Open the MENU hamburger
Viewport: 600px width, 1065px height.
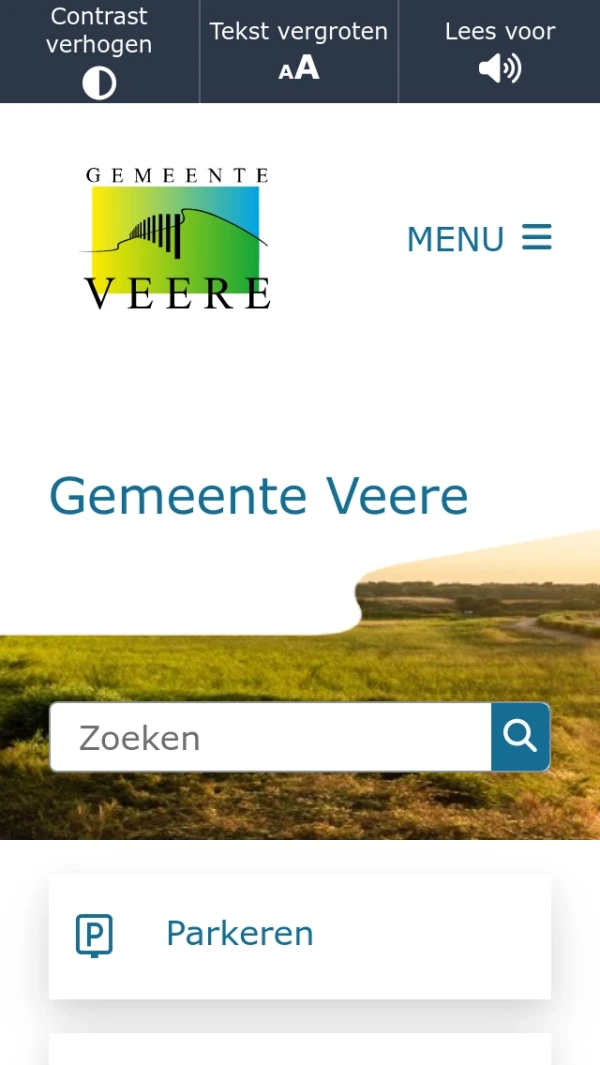(479, 239)
